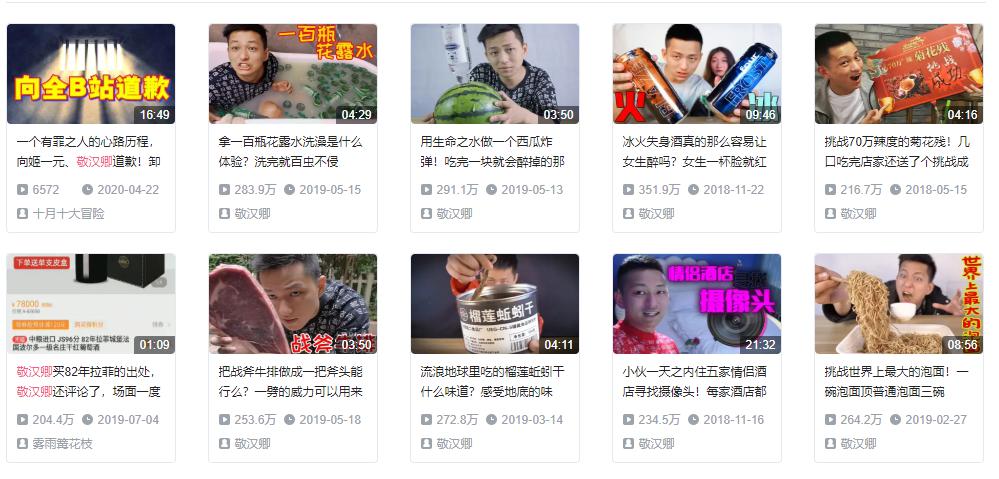Play the 一百瓶花露水 bath video
The width and height of the screenshot is (999, 479).
(292, 74)
